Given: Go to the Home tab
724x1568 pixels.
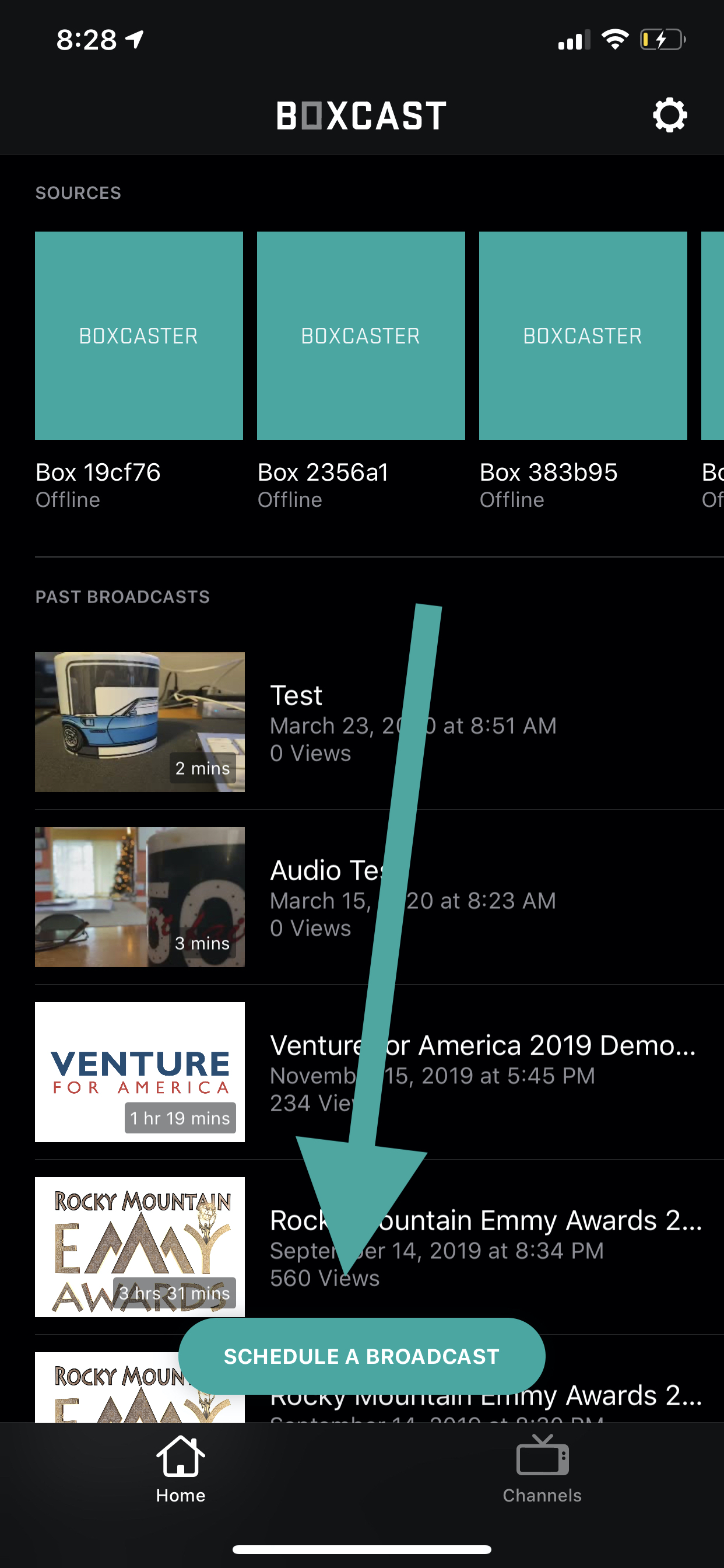Looking at the screenshot, I should (x=180, y=1469).
